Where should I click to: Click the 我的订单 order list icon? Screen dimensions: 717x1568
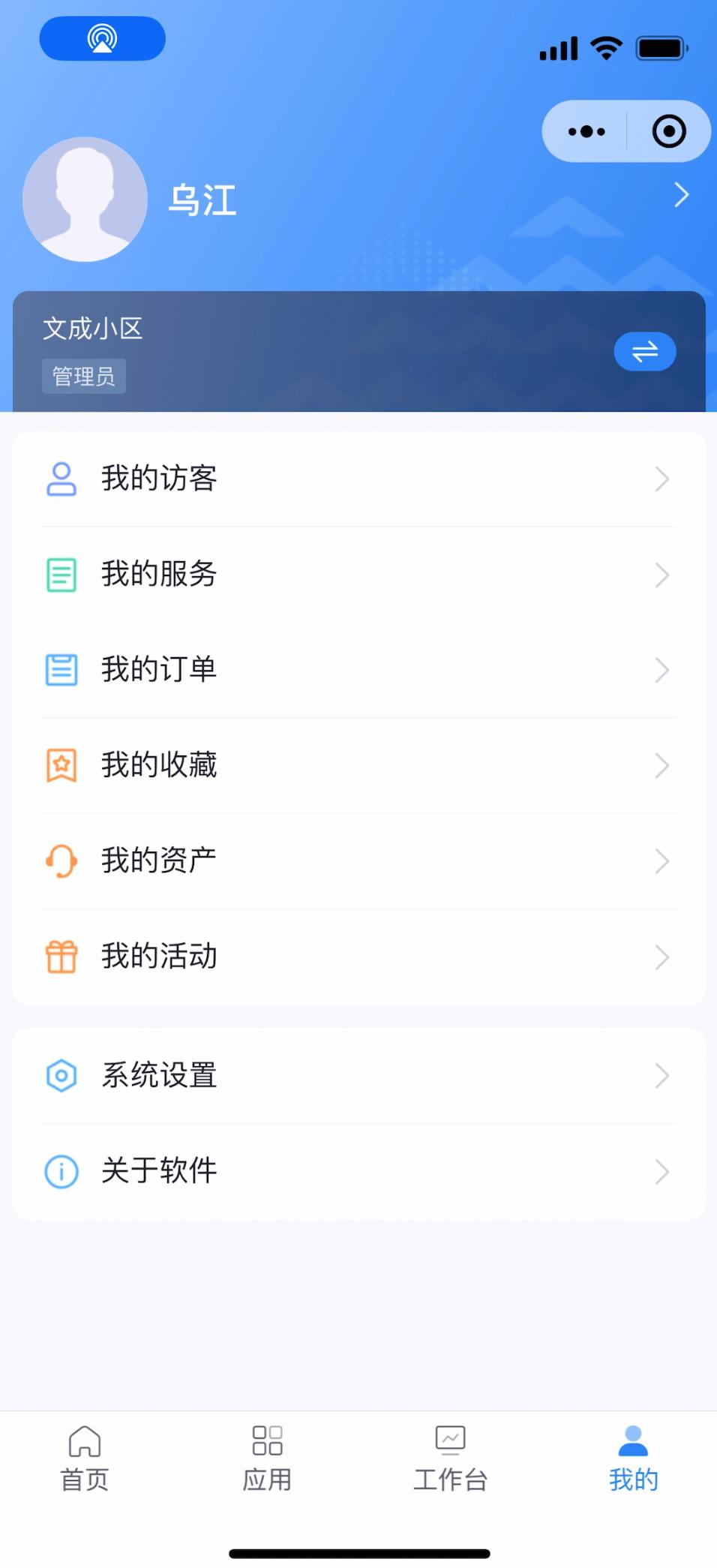click(x=61, y=670)
